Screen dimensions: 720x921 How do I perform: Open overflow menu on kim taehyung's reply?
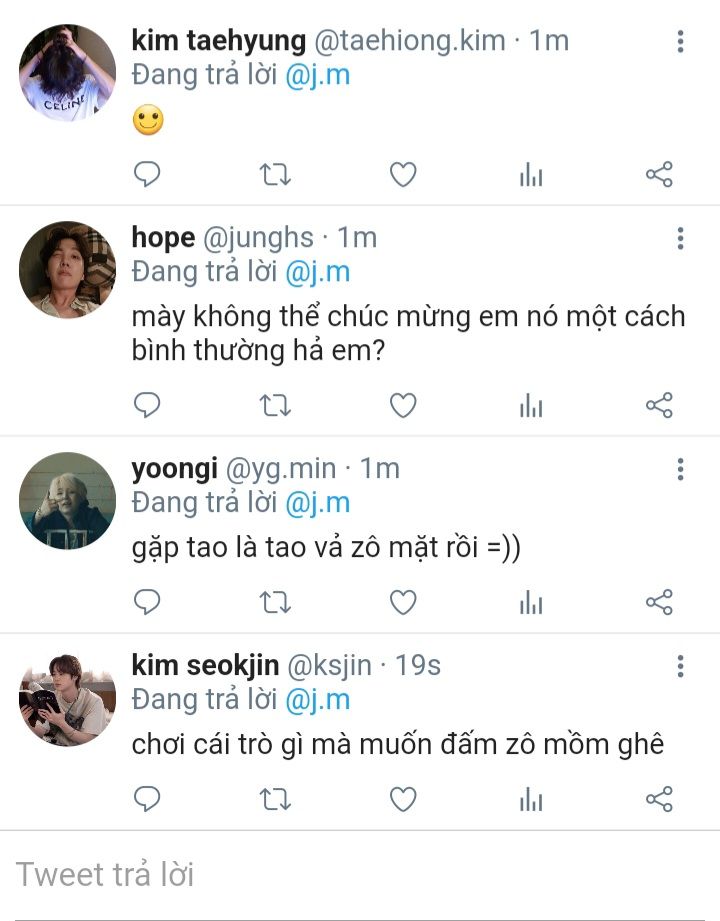click(x=680, y=42)
